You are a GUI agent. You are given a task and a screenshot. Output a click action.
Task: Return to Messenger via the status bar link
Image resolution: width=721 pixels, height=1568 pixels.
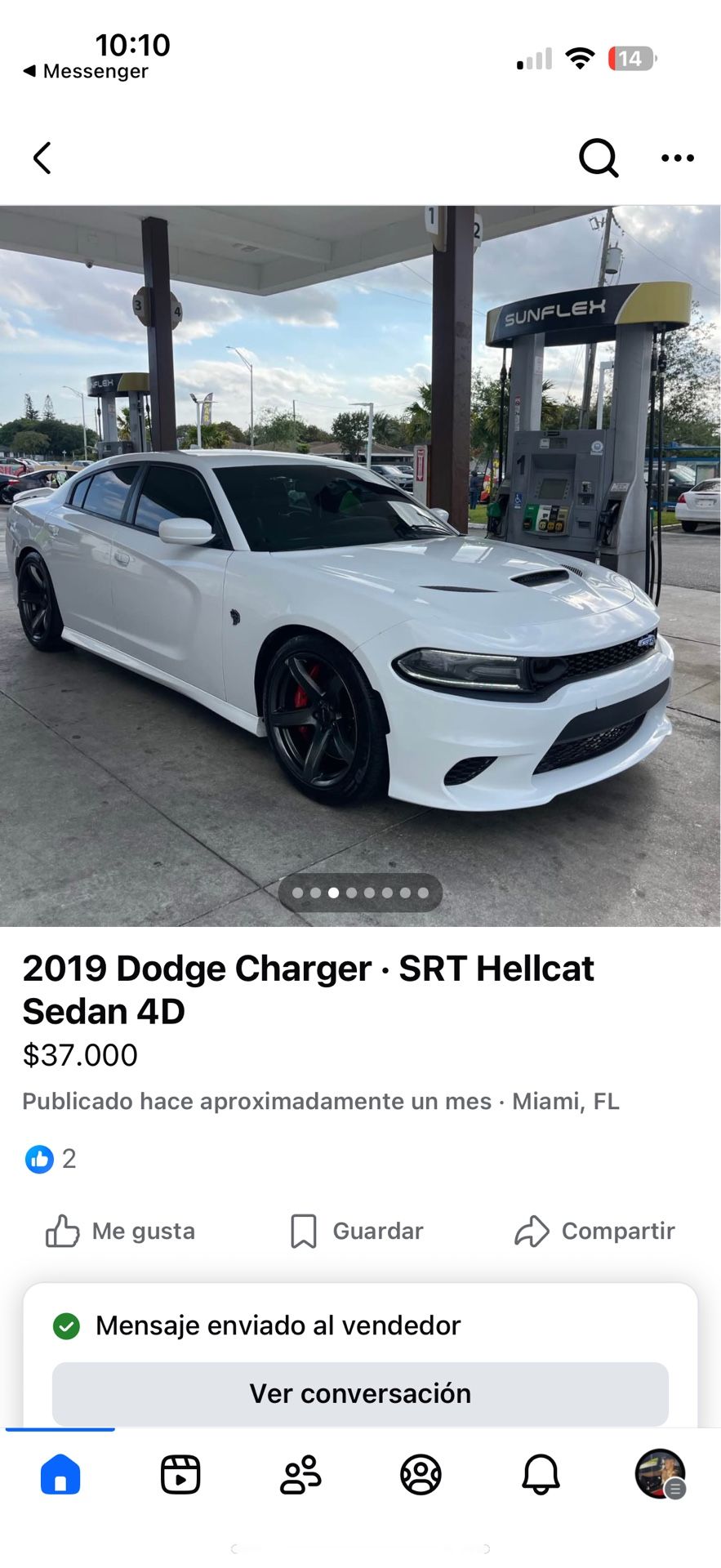[x=87, y=72]
